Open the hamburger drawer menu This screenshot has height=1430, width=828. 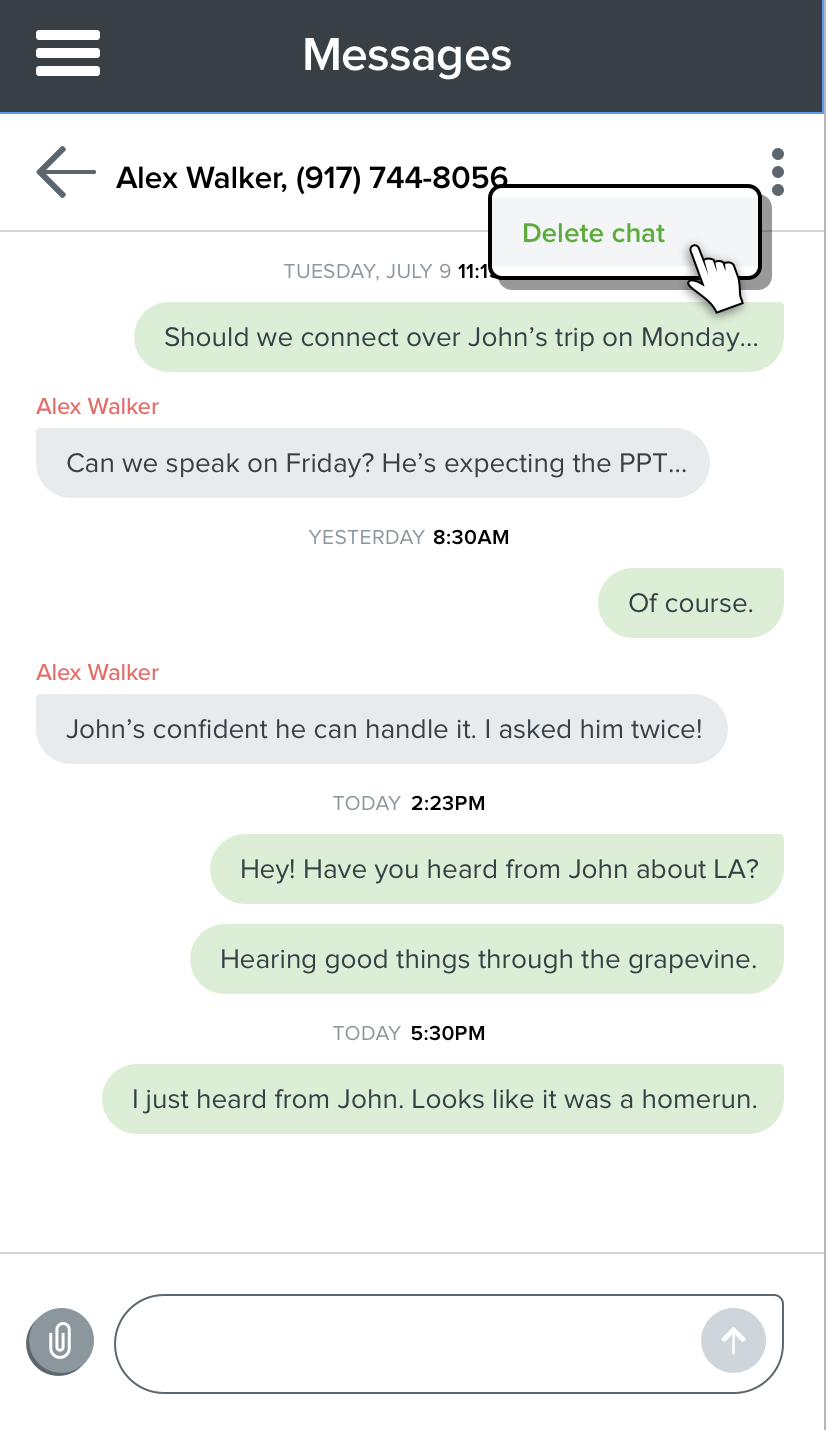click(x=68, y=54)
